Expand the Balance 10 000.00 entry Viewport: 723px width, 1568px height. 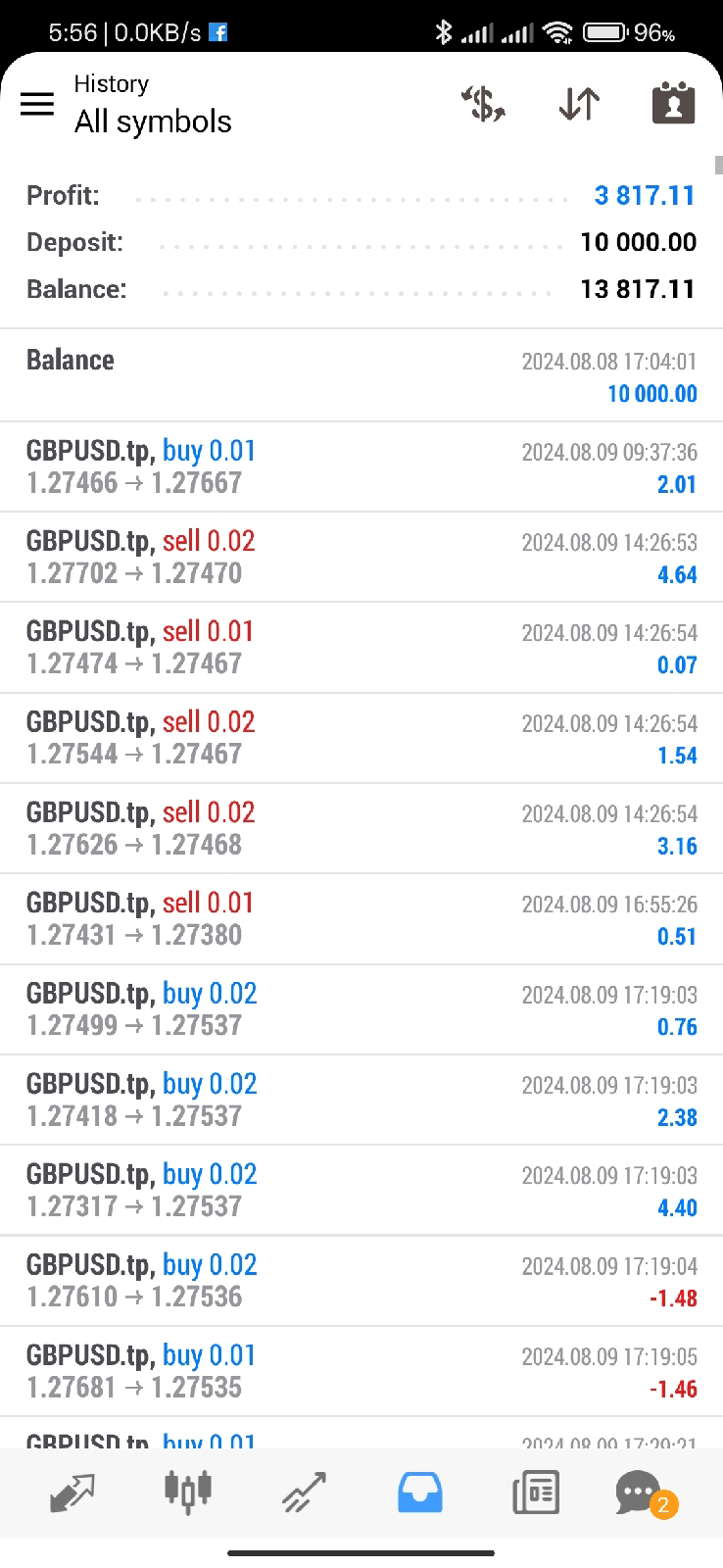pyautogui.click(x=361, y=376)
